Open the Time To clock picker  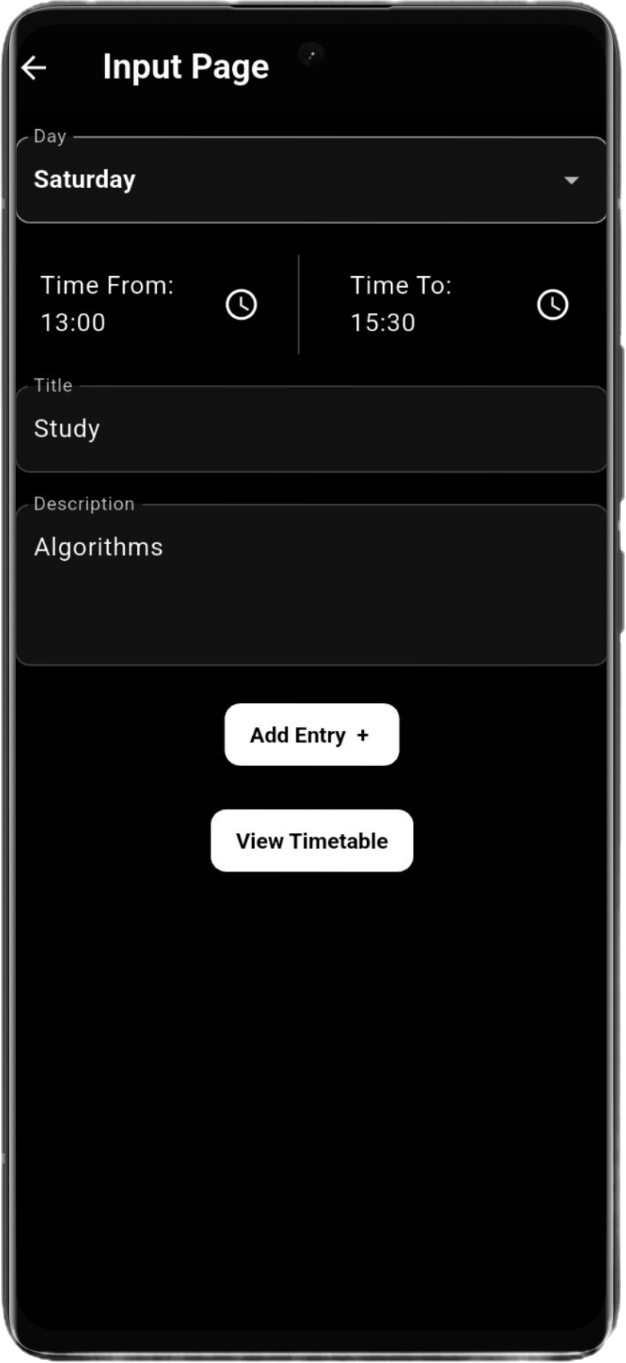[x=552, y=304]
